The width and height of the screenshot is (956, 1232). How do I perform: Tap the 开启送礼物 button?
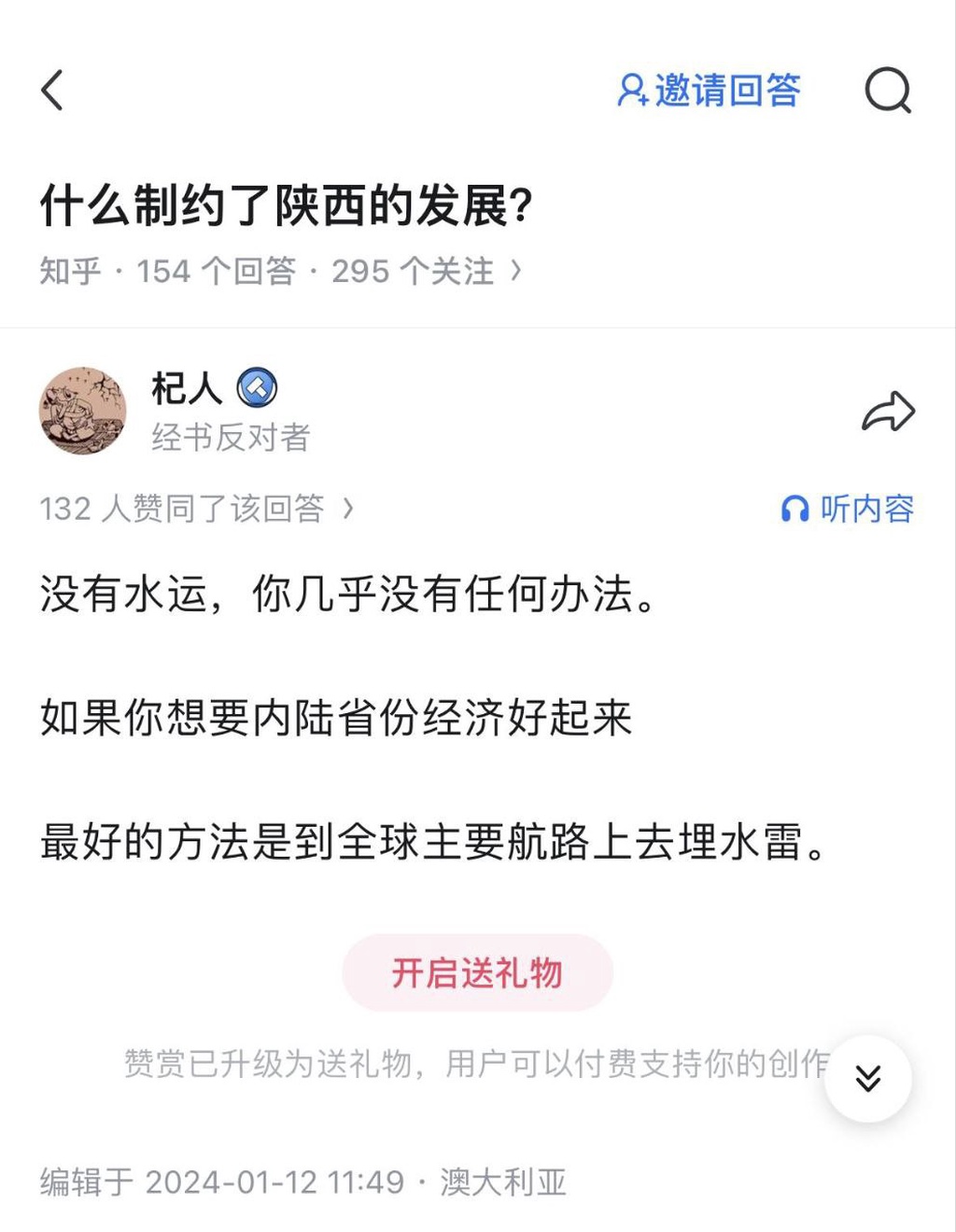(477, 973)
